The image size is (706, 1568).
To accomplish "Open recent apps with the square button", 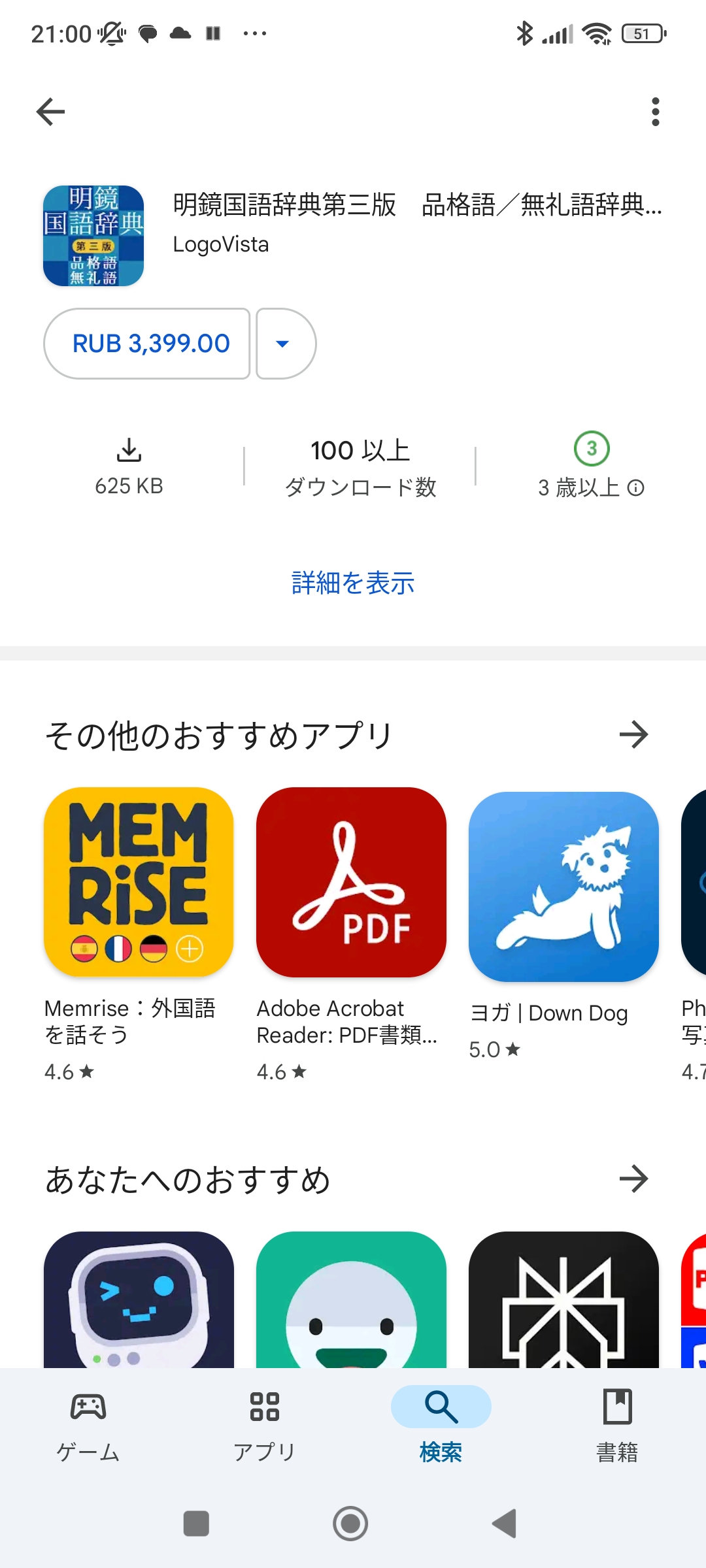I will pos(196,1524).
